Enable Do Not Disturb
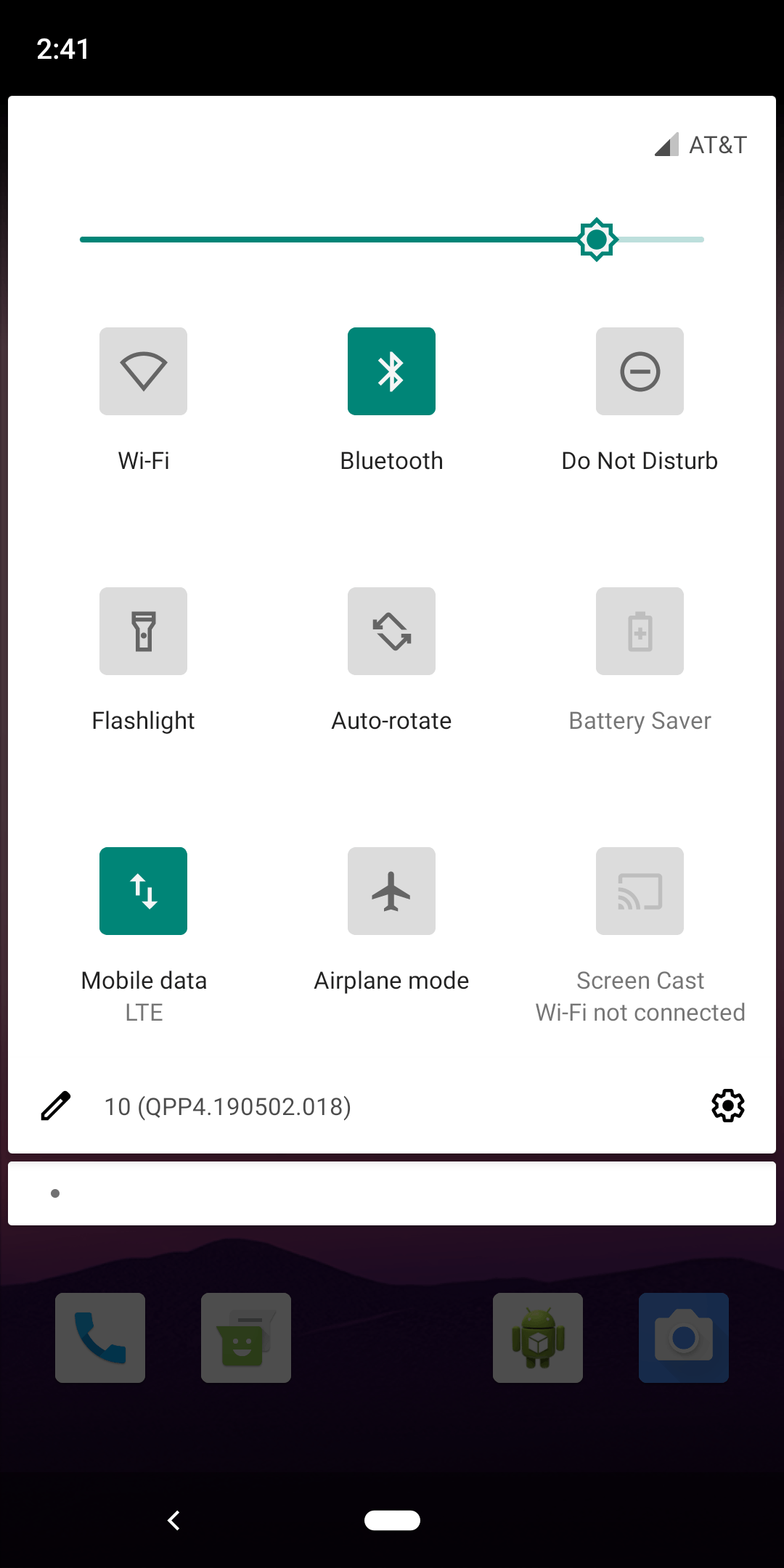 point(640,371)
